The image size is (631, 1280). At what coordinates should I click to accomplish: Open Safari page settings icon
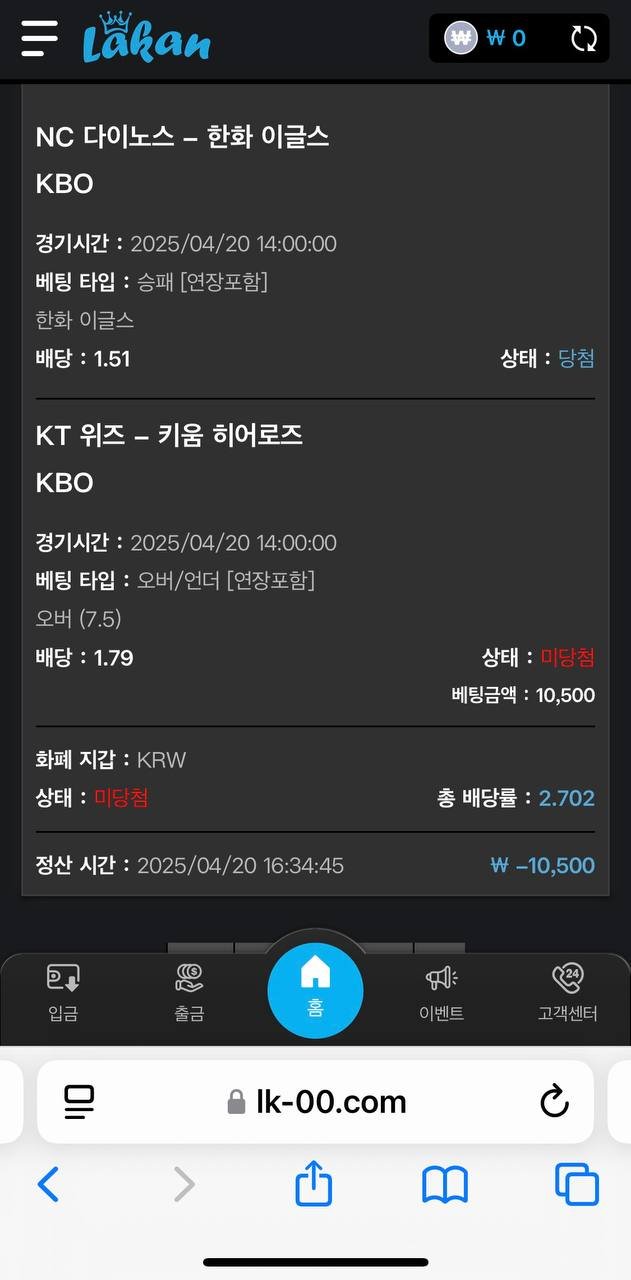[x=79, y=1102]
